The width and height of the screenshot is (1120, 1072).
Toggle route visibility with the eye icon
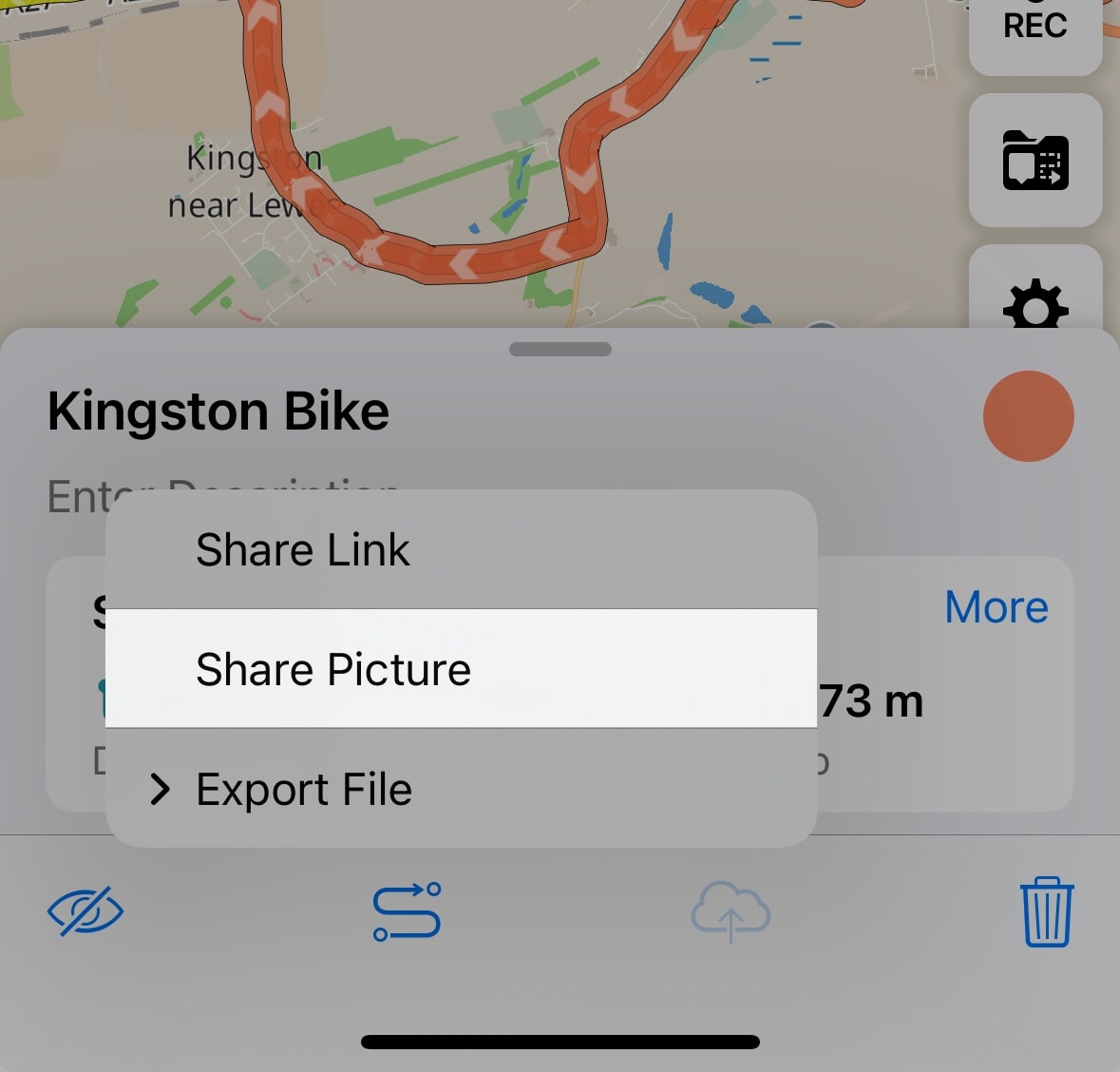[x=85, y=911]
